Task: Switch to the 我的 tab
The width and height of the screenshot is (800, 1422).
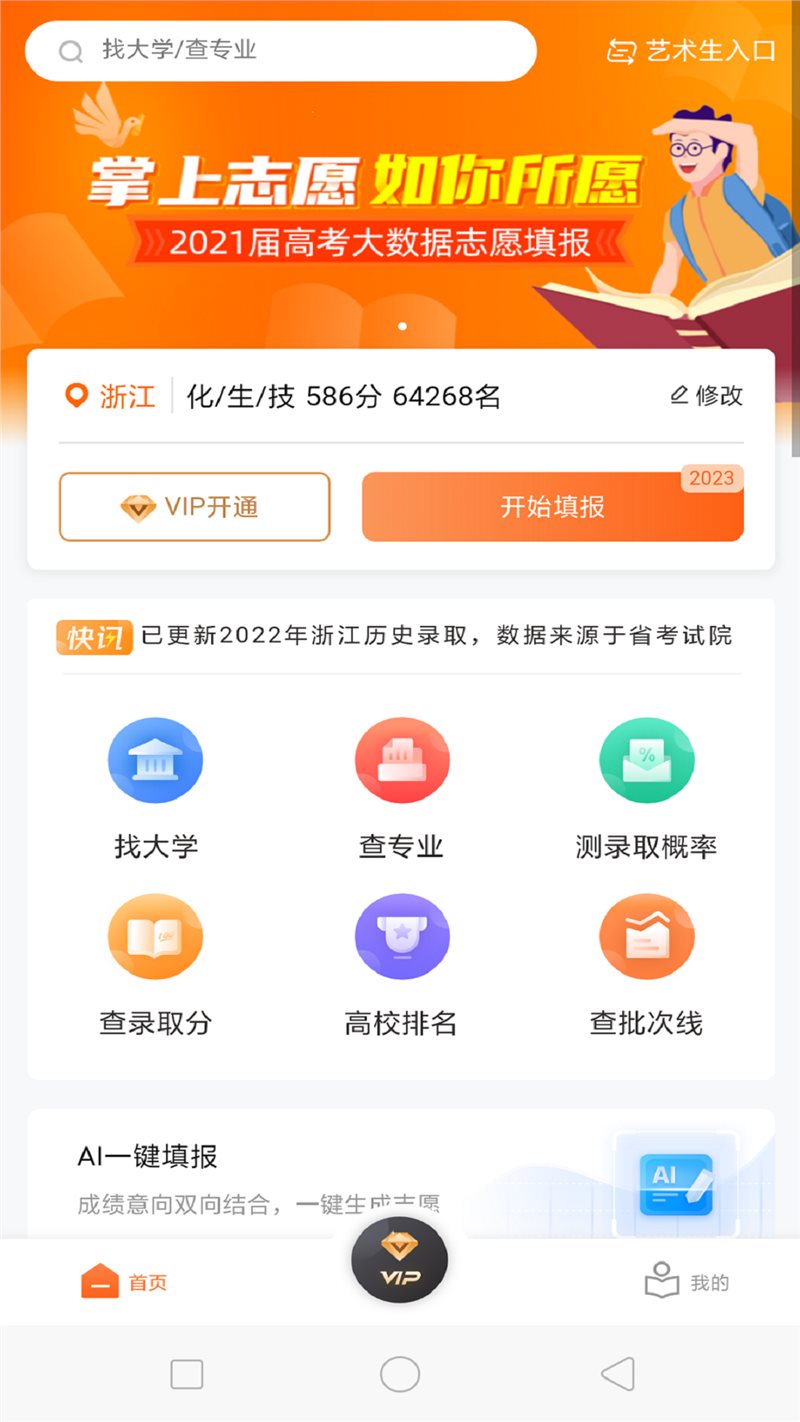Action: 687,1282
